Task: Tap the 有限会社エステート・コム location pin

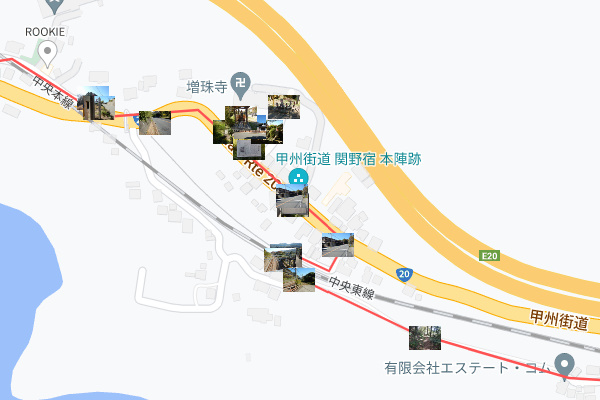Action: coord(565,366)
